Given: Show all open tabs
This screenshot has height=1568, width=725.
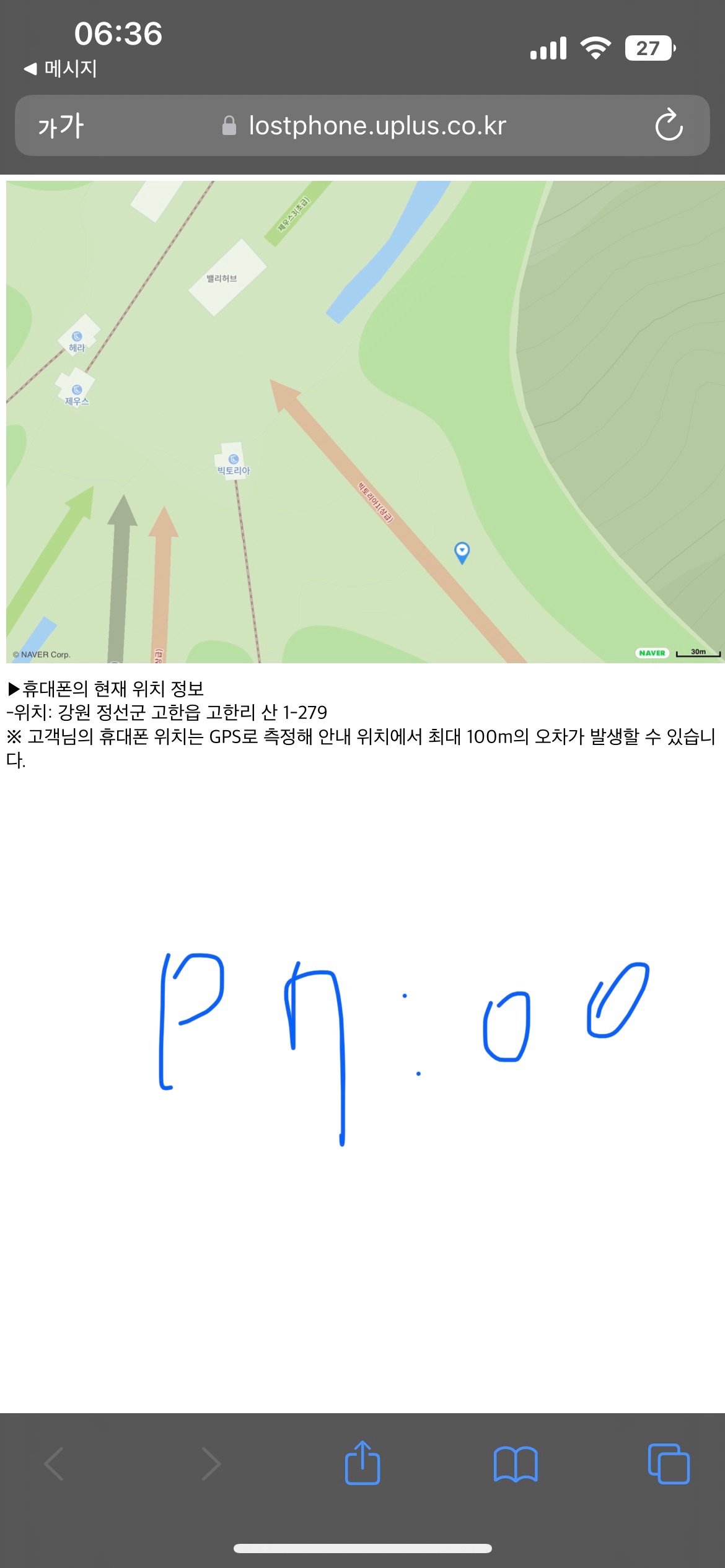Looking at the screenshot, I should [x=668, y=1464].
